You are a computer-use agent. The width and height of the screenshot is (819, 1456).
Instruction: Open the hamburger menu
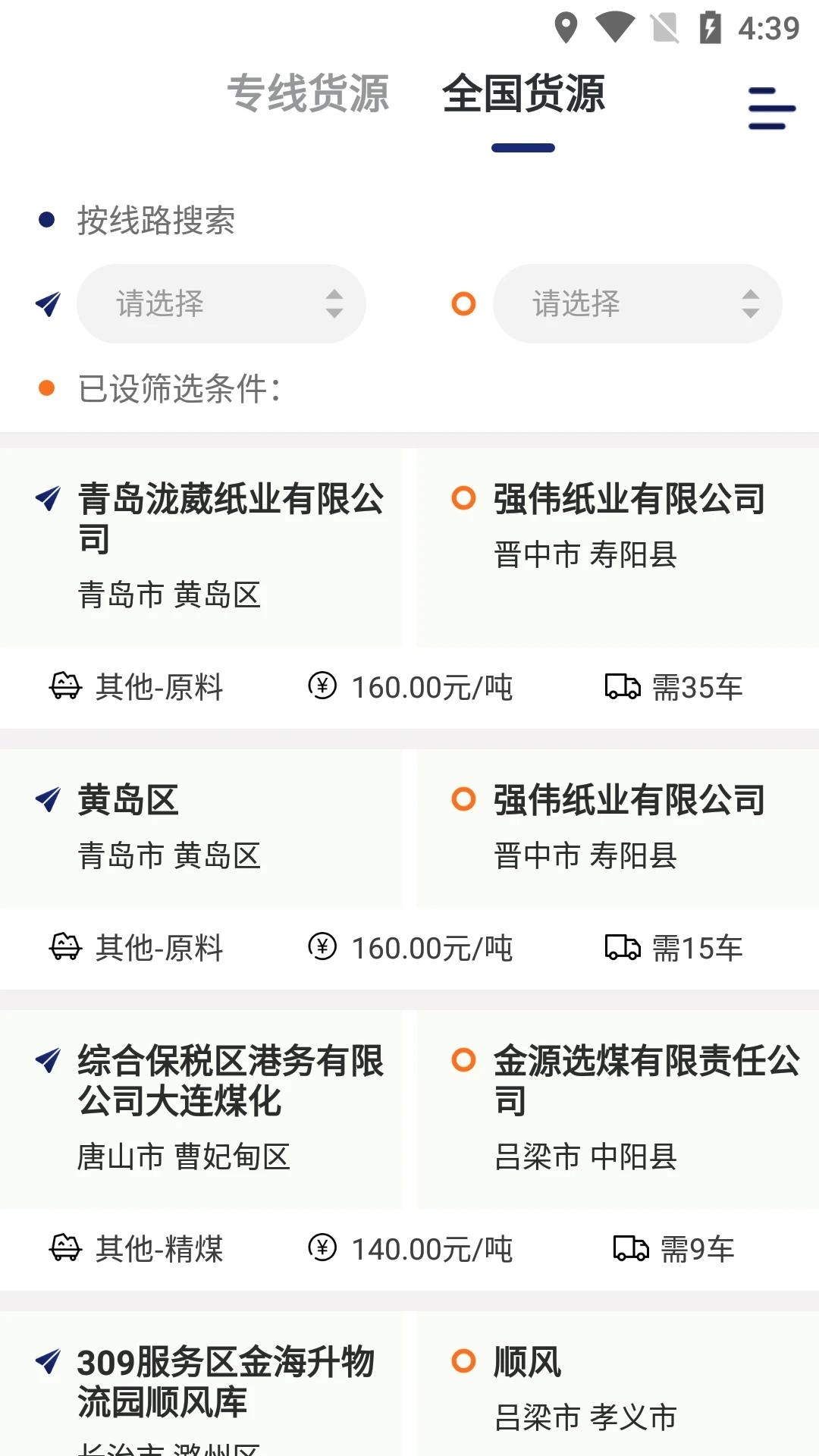click(771, 109)
